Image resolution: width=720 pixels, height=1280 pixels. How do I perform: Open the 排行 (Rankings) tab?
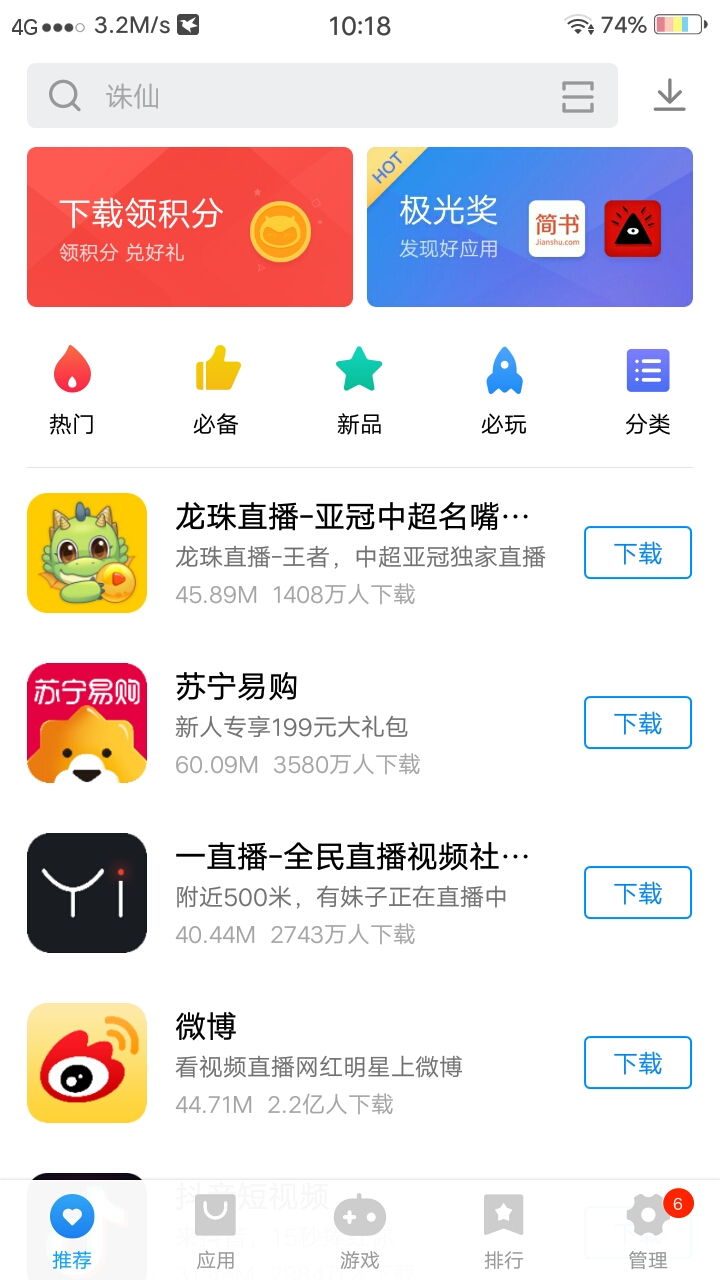503,1228
